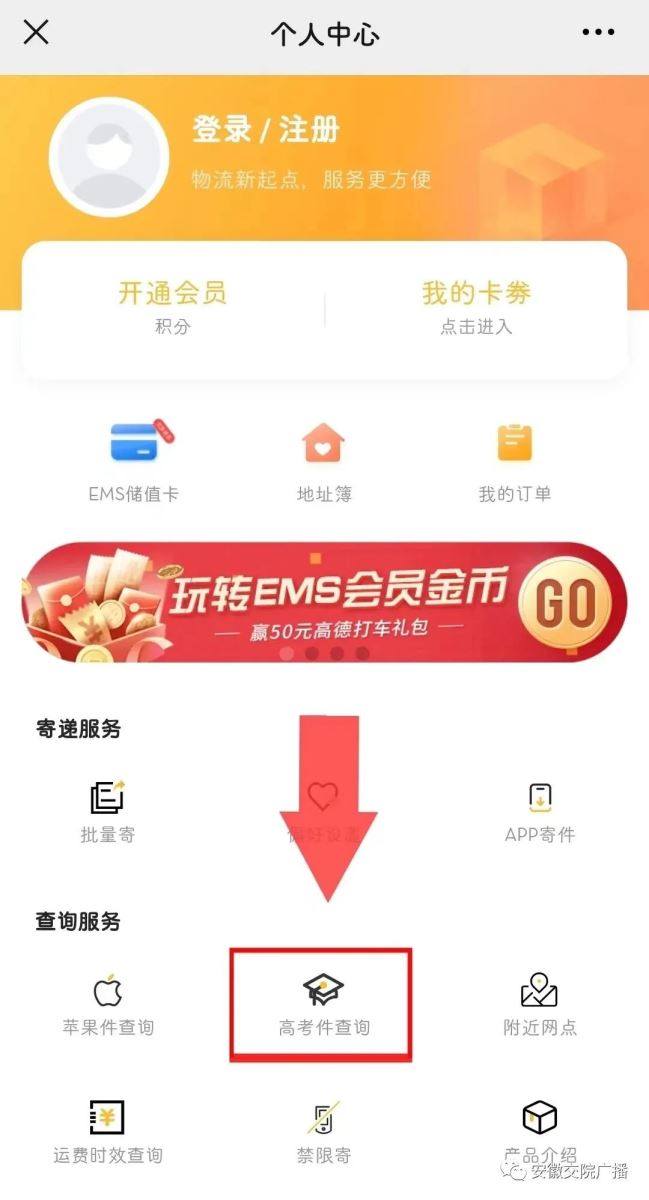
Task: Open 产品介绍
Action: click(540, 1130)
